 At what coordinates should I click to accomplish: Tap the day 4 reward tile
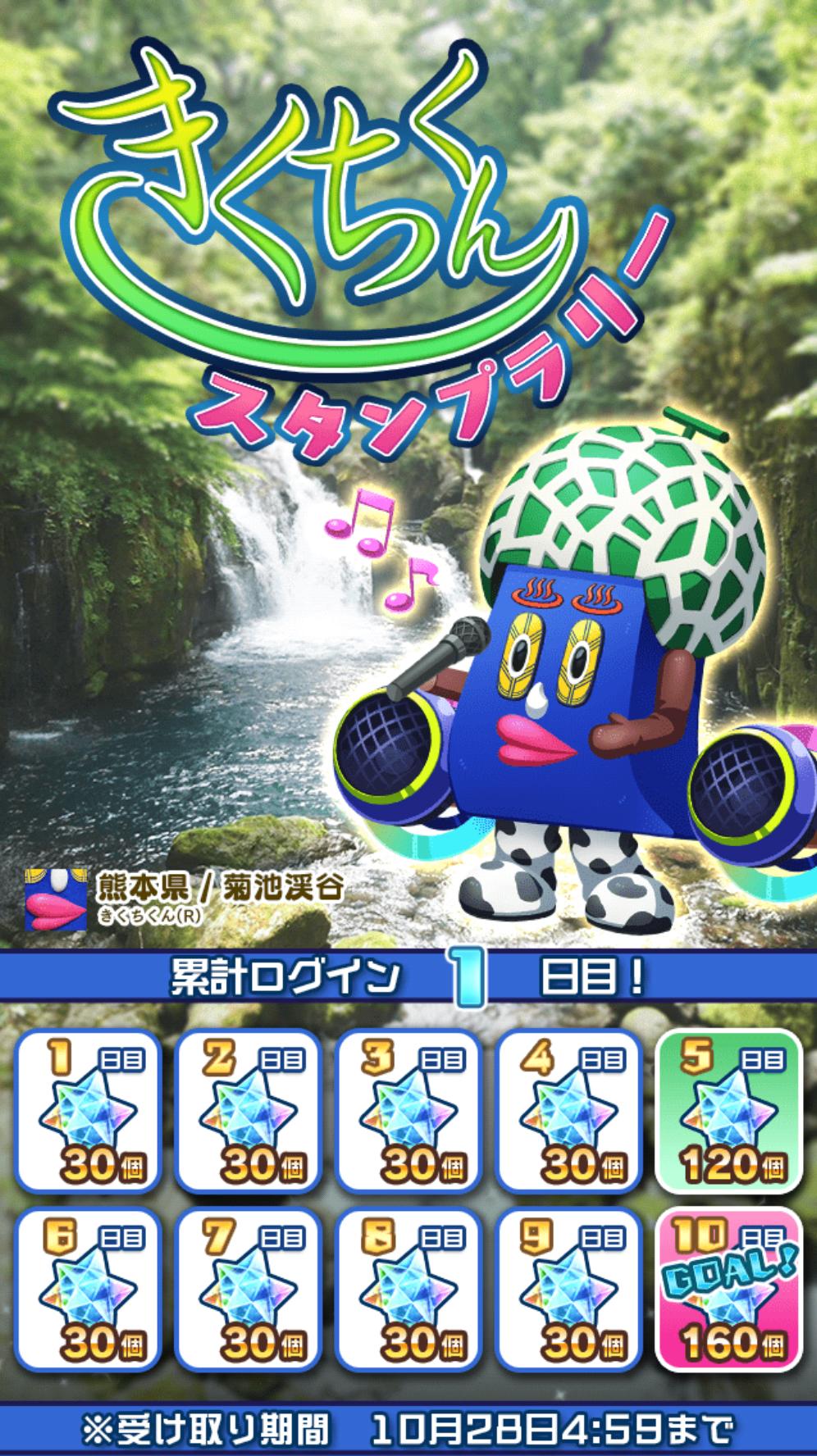click(x=568, y=1112)
